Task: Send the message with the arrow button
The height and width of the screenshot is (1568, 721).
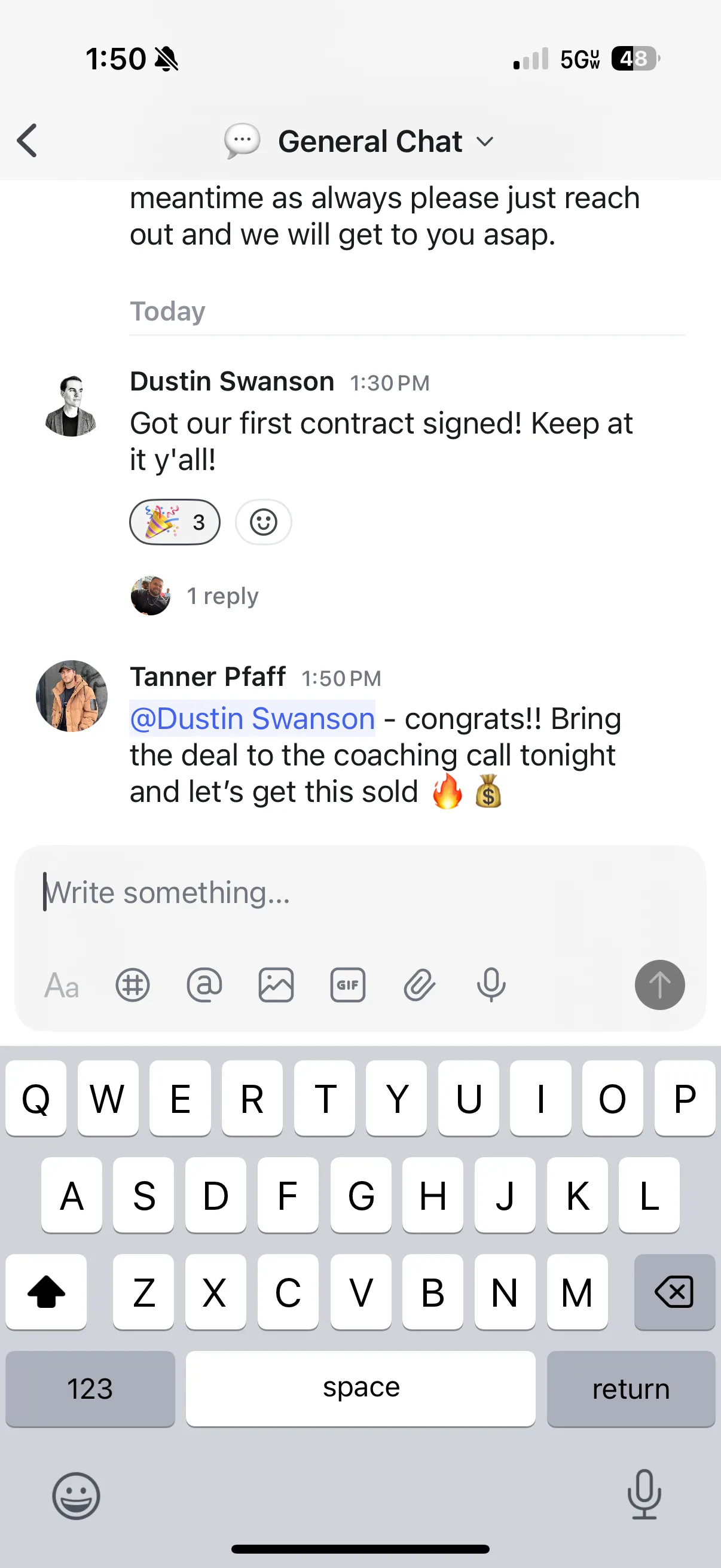Action: click(x=659, y=986)
